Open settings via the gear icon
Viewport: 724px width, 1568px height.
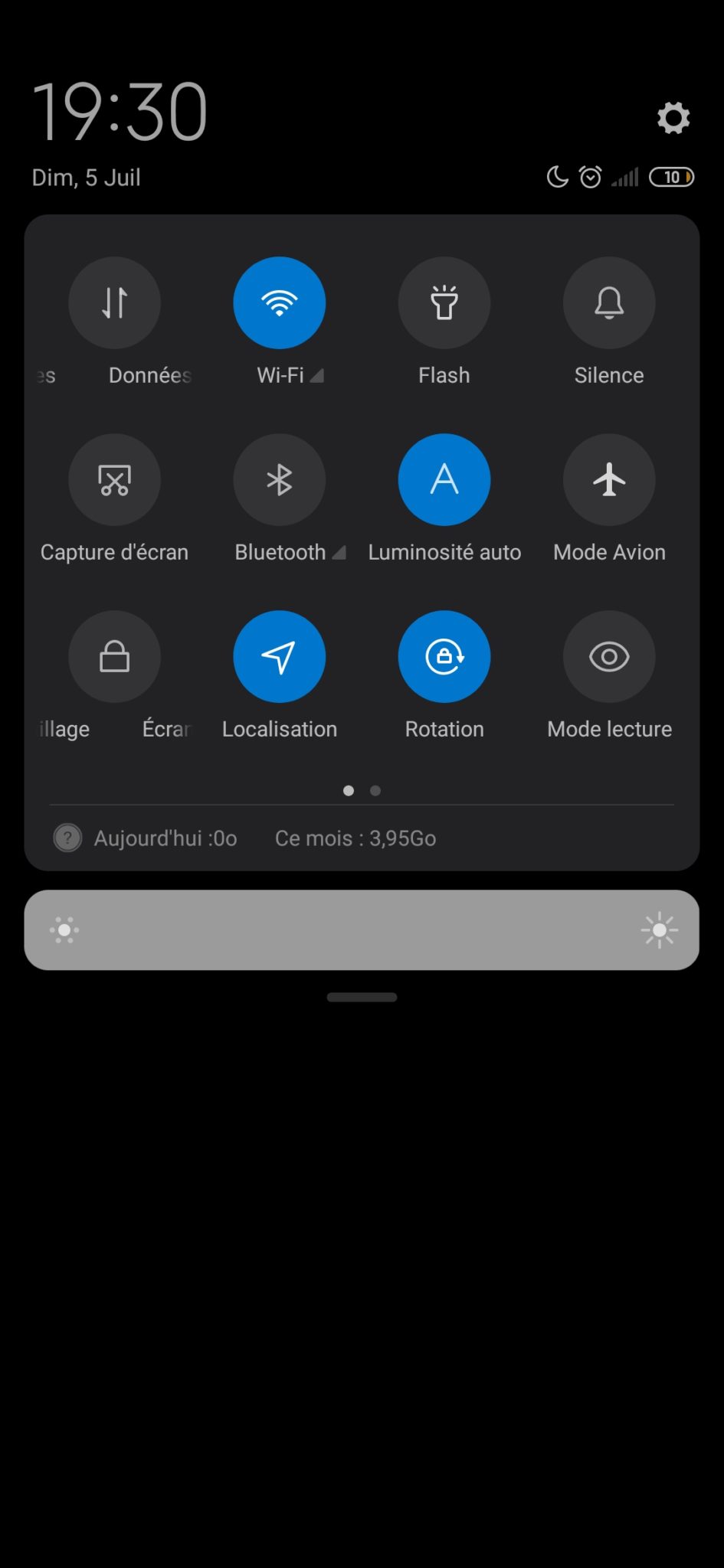[673, 118]
